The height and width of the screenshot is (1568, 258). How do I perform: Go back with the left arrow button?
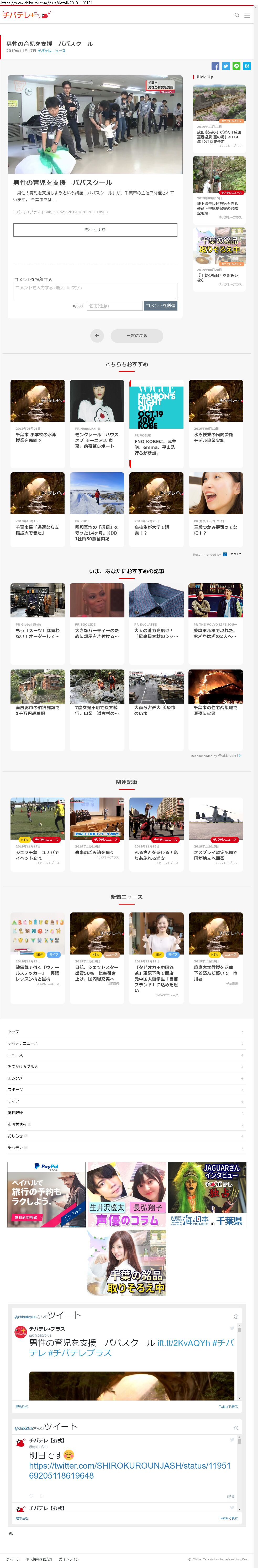(x=97, y=335)
